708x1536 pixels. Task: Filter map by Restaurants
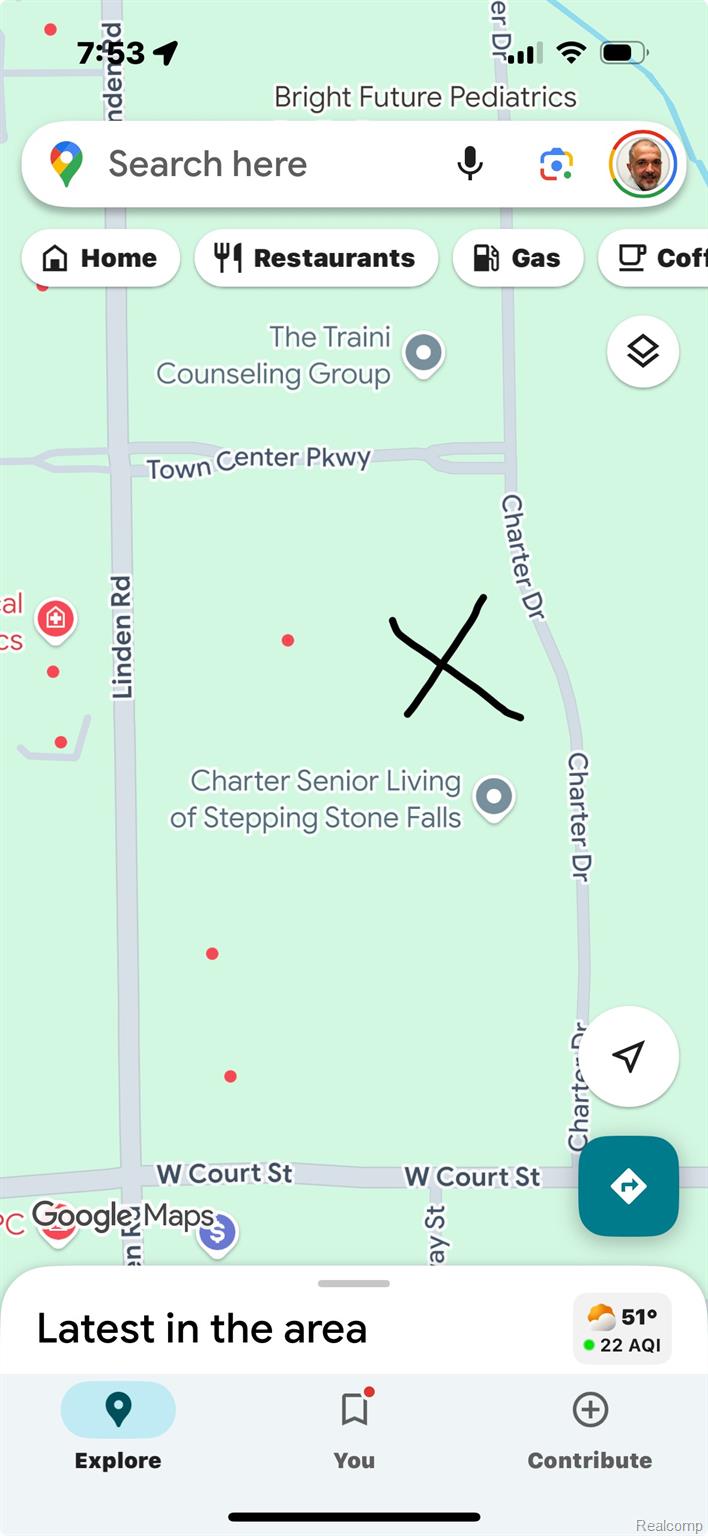click(x=316, y=258)
